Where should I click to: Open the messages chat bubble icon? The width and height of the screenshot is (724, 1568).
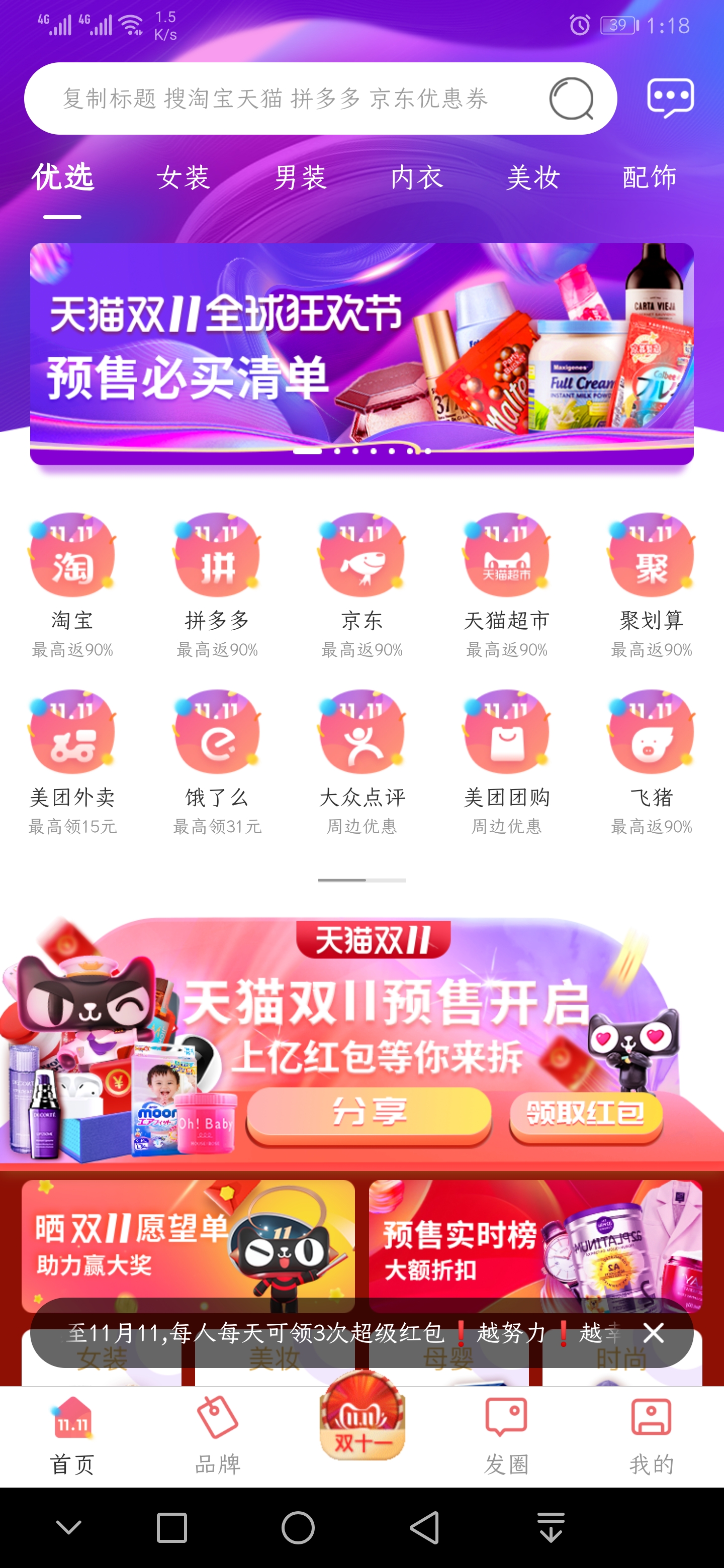click(670, 97)
